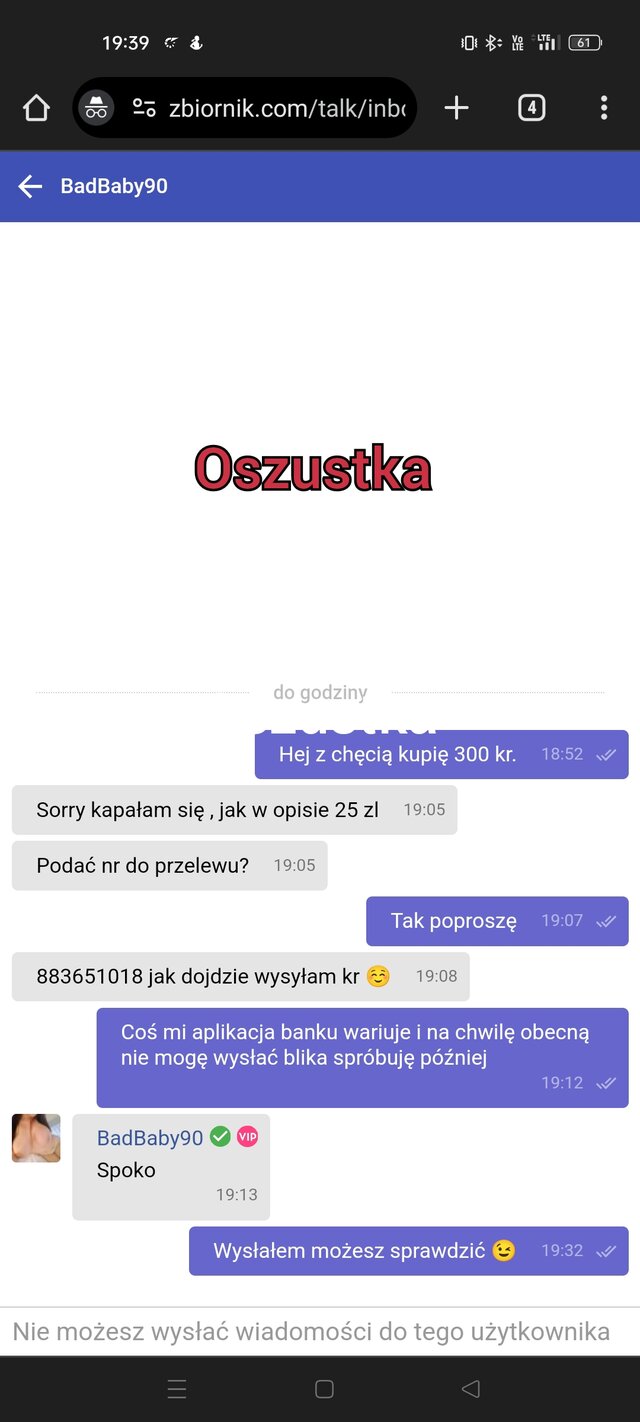Image resolution: width=640 pixels, height=1422 pixels.
Task: Open a new browser tab
Action: click(x=456, y=108)
